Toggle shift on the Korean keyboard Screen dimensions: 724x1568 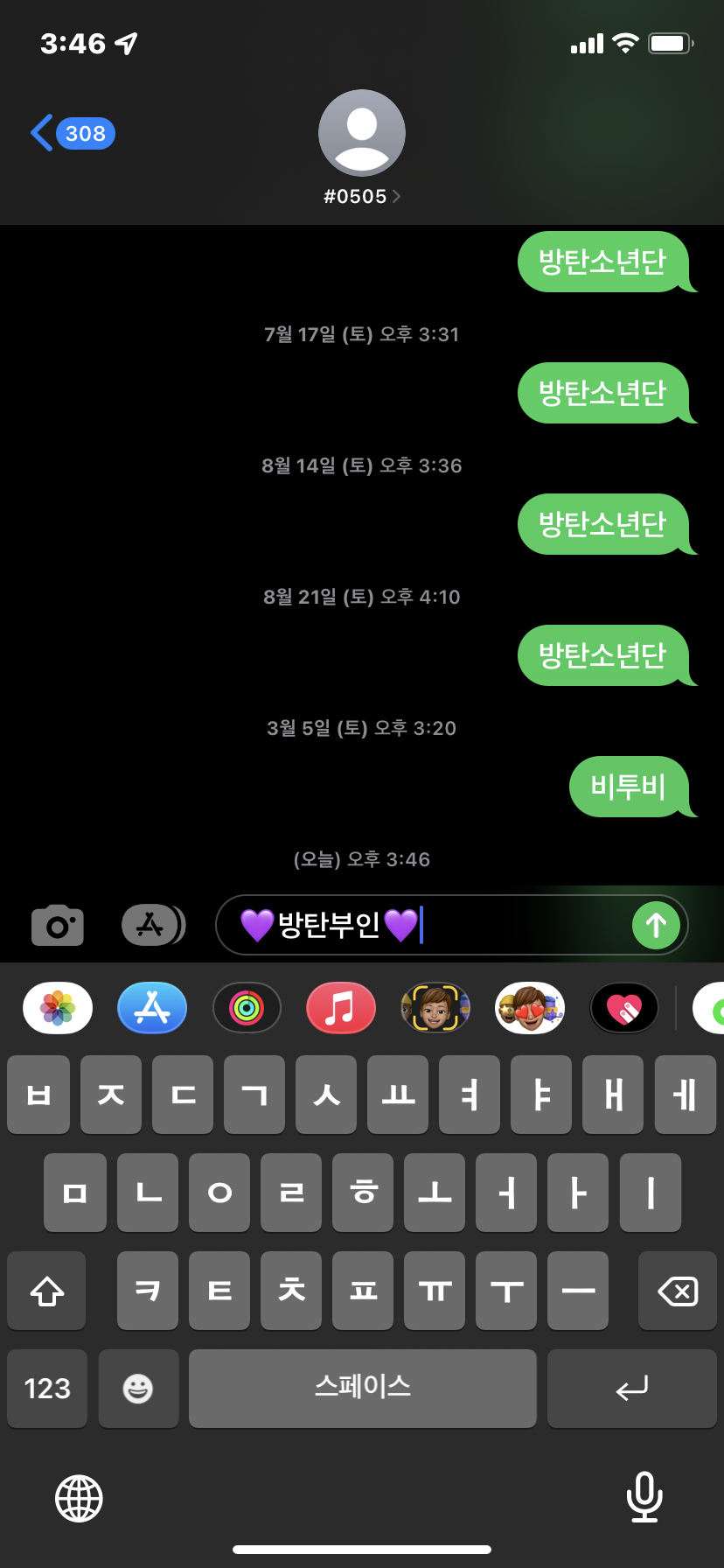pos(45,1291)
